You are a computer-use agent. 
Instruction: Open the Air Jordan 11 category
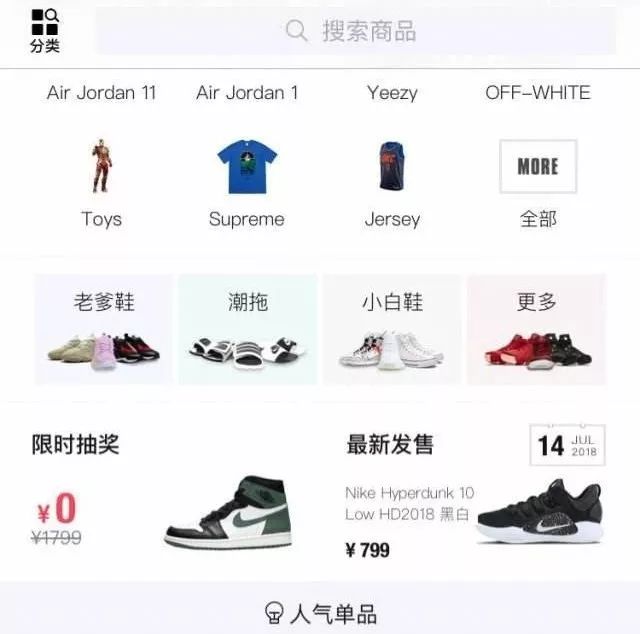pyautogui.click(x=101, y=93)
